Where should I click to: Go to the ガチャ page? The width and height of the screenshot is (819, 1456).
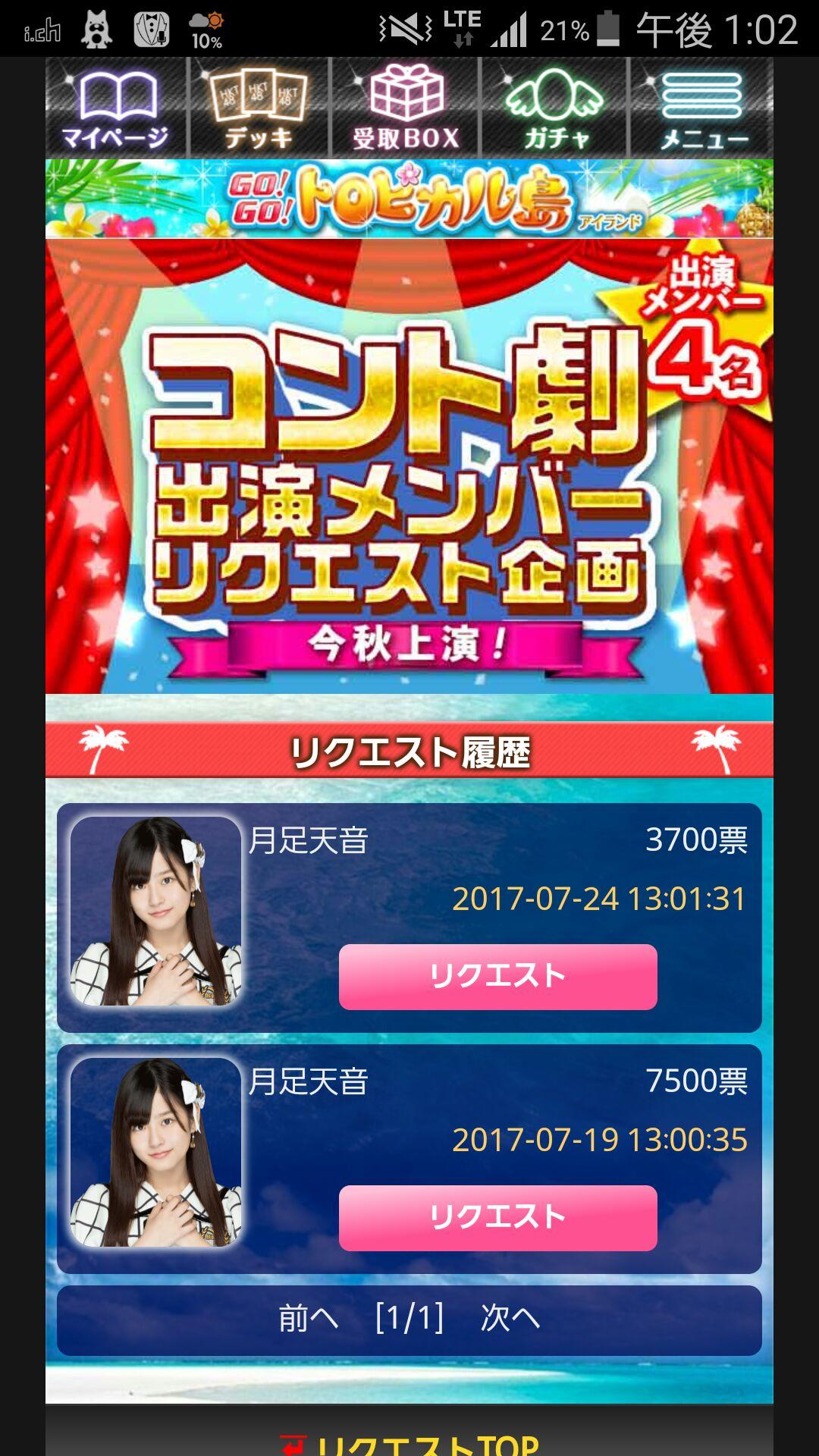[556, 108]
